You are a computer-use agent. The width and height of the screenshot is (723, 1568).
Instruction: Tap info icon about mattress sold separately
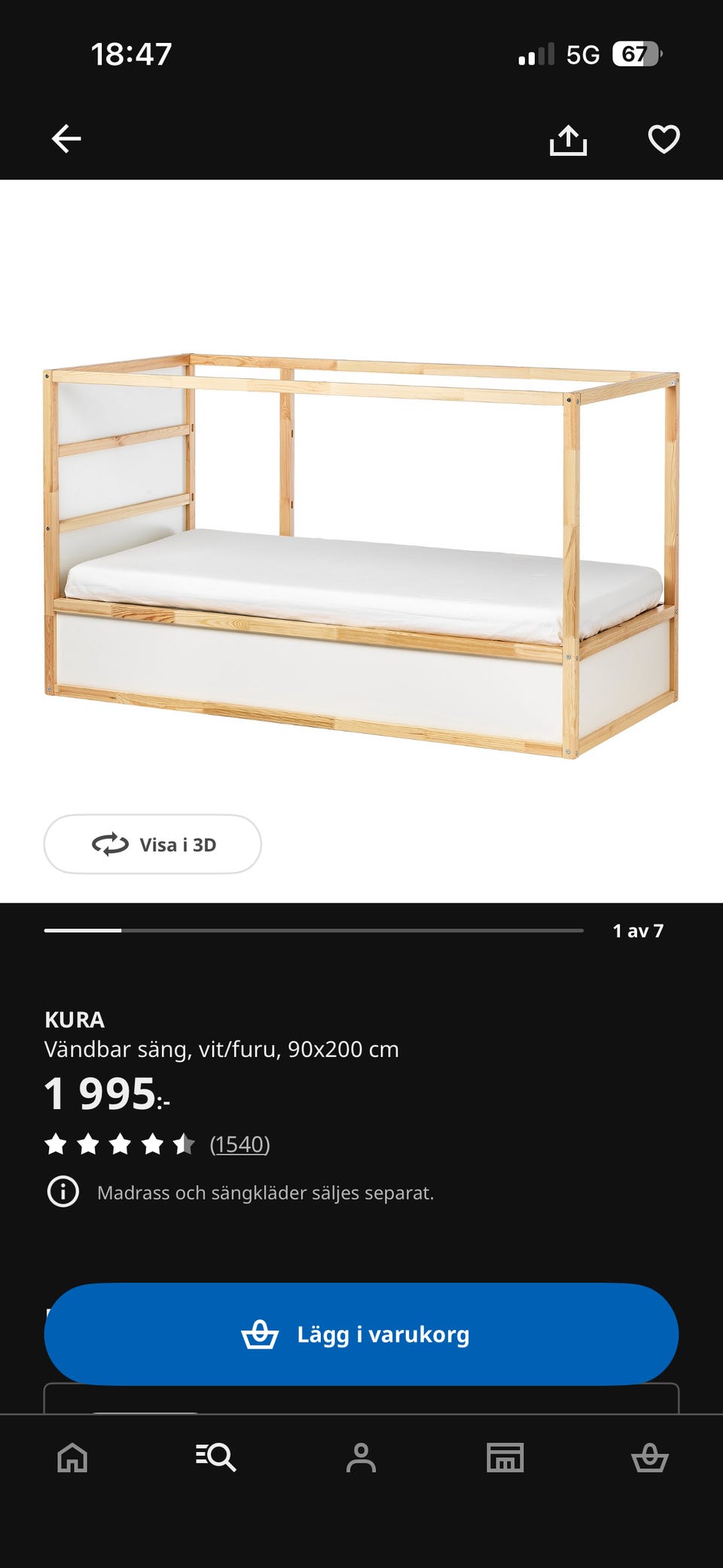(63, 1192)
